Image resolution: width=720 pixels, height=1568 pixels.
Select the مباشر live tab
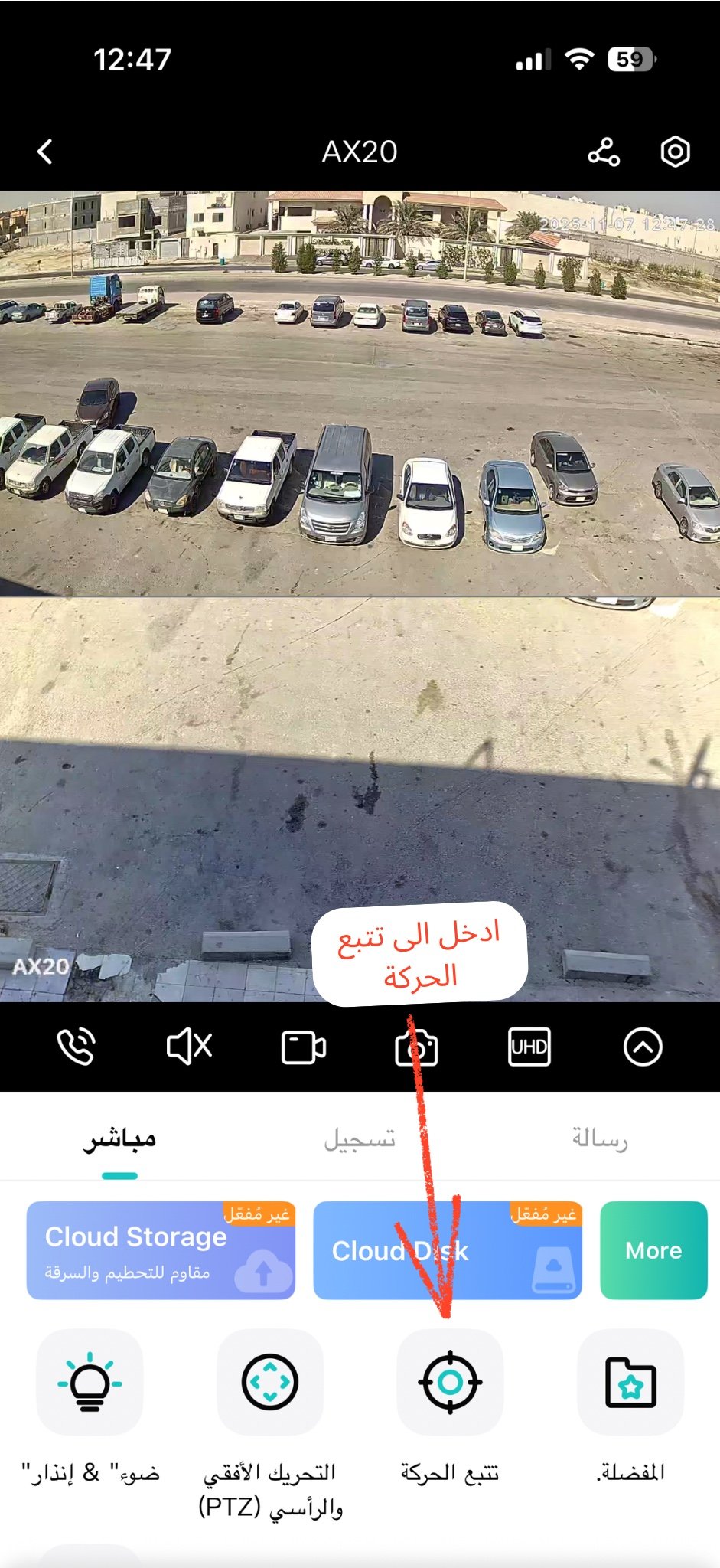coord(119,1139)
